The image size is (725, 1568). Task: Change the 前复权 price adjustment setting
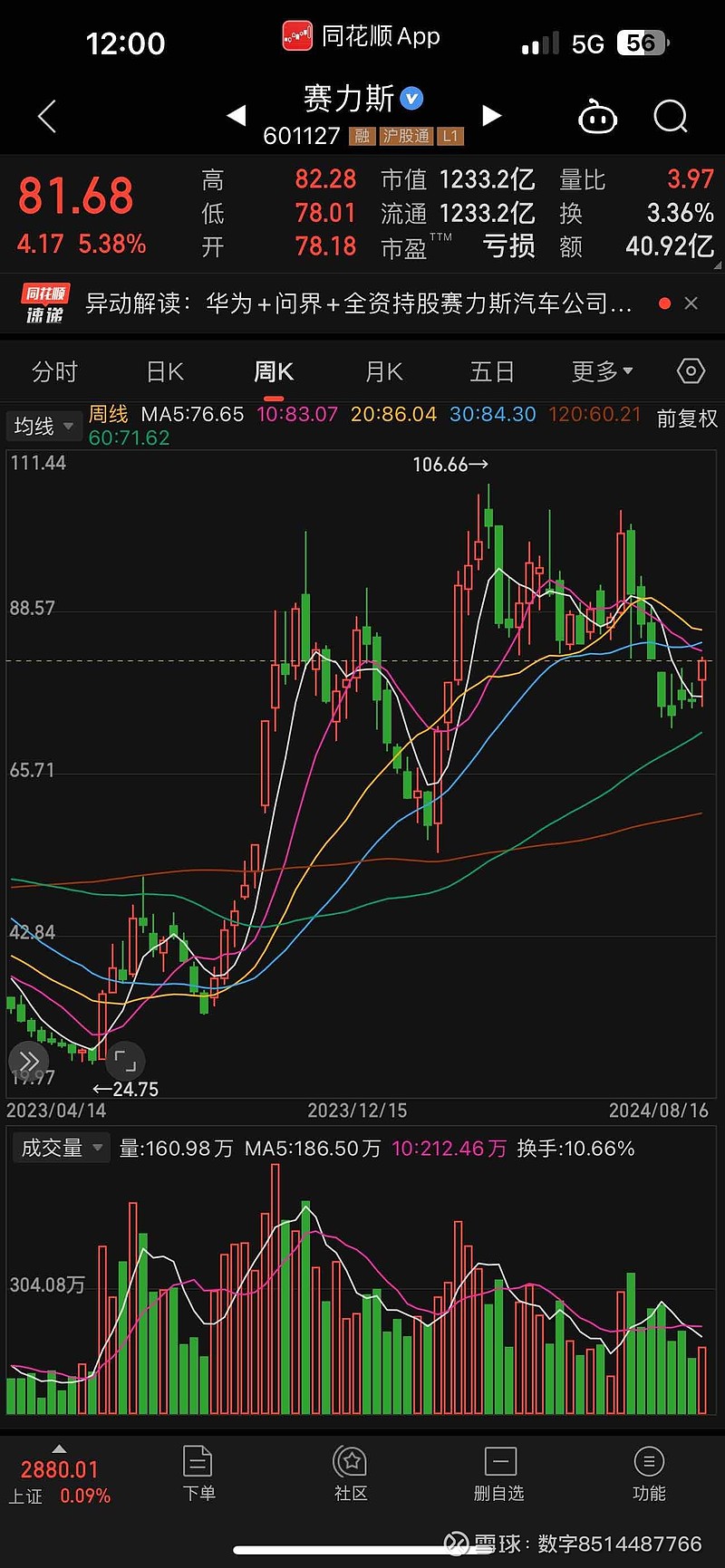[687, 418]
